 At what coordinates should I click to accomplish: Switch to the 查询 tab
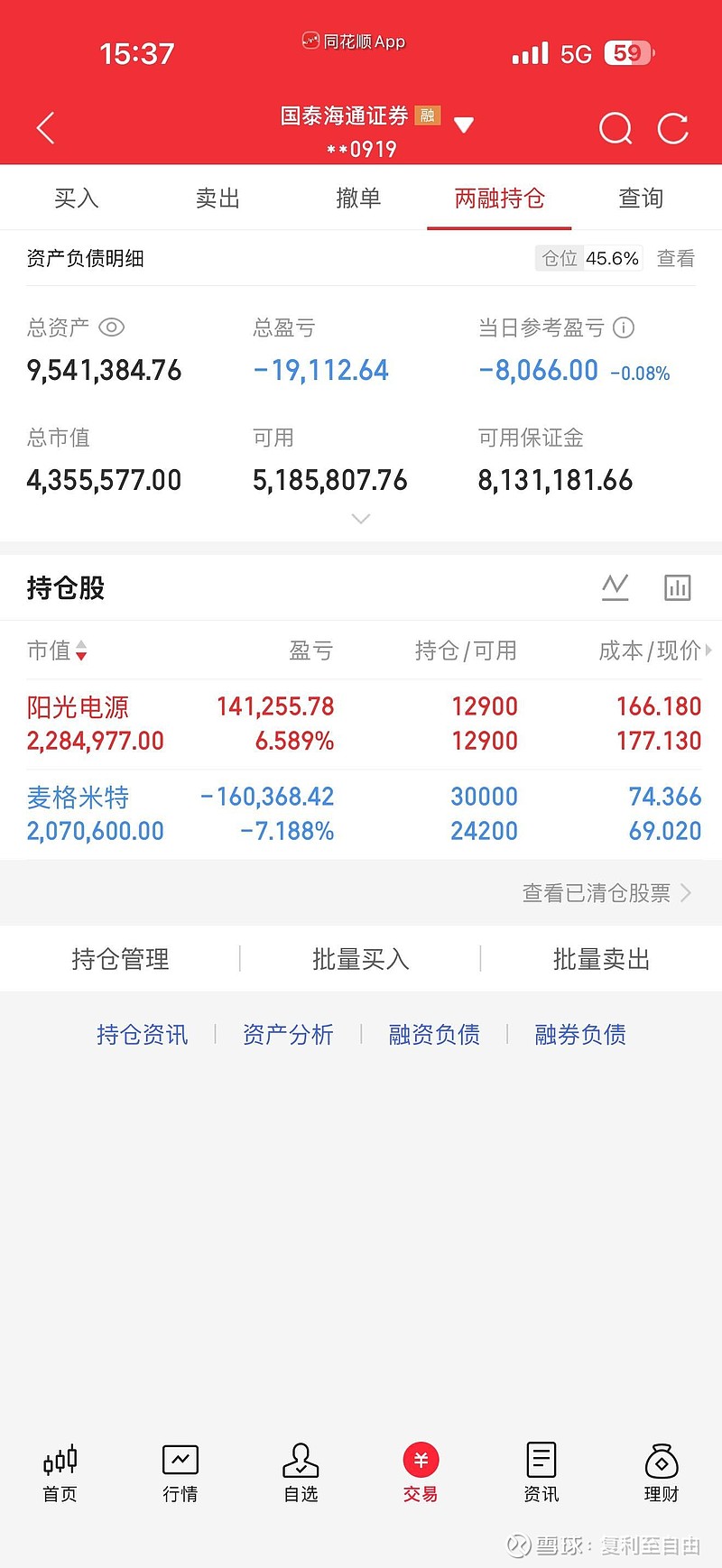[x=641, y=198]
